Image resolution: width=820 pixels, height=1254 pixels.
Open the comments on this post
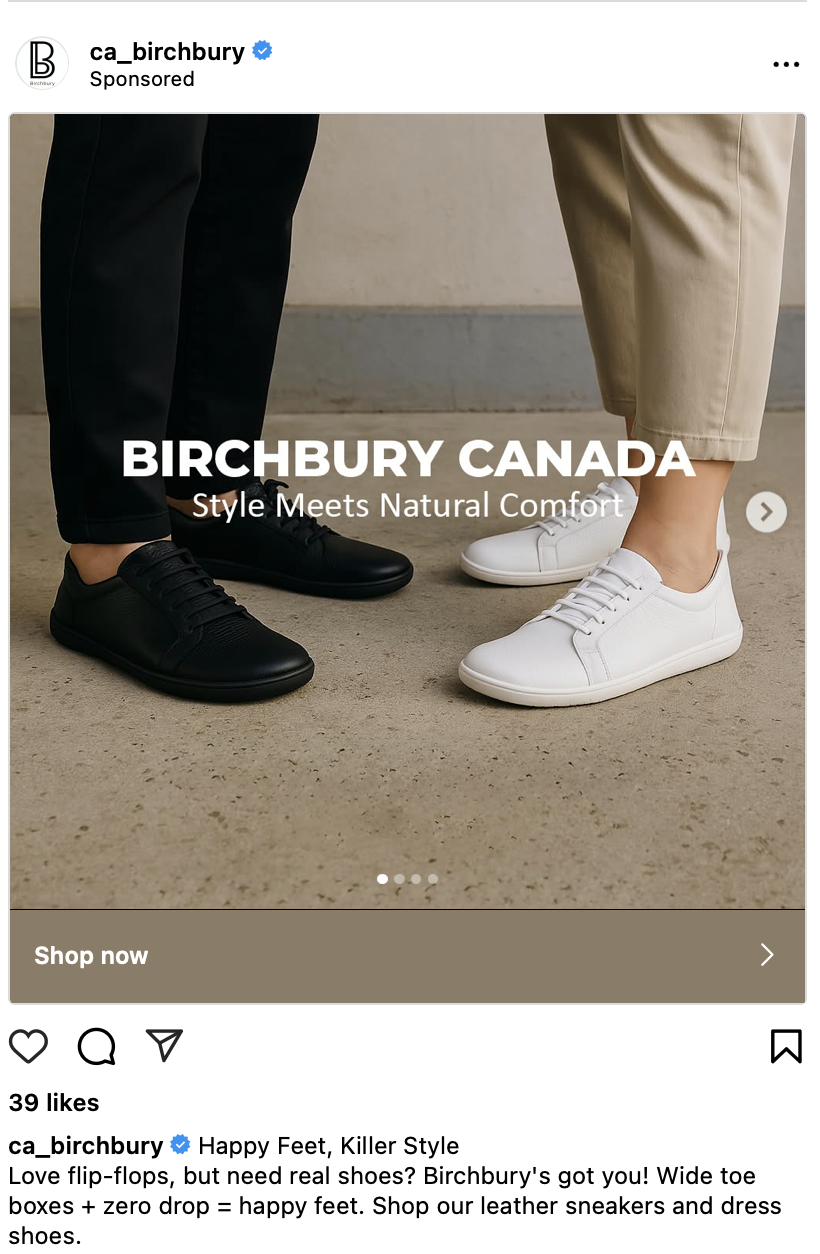(97, 1046)
